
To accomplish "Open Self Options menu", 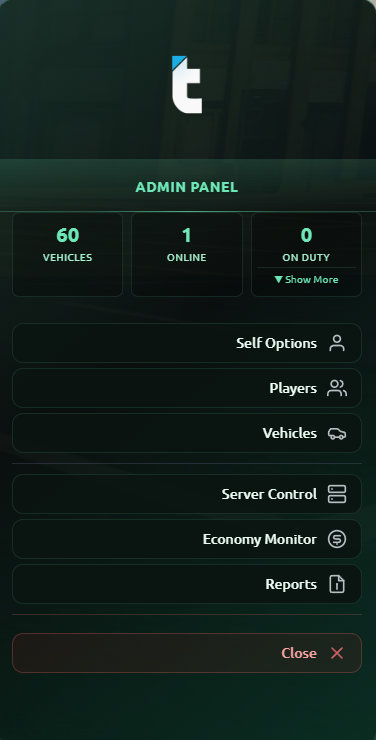I will click(187, 343).
